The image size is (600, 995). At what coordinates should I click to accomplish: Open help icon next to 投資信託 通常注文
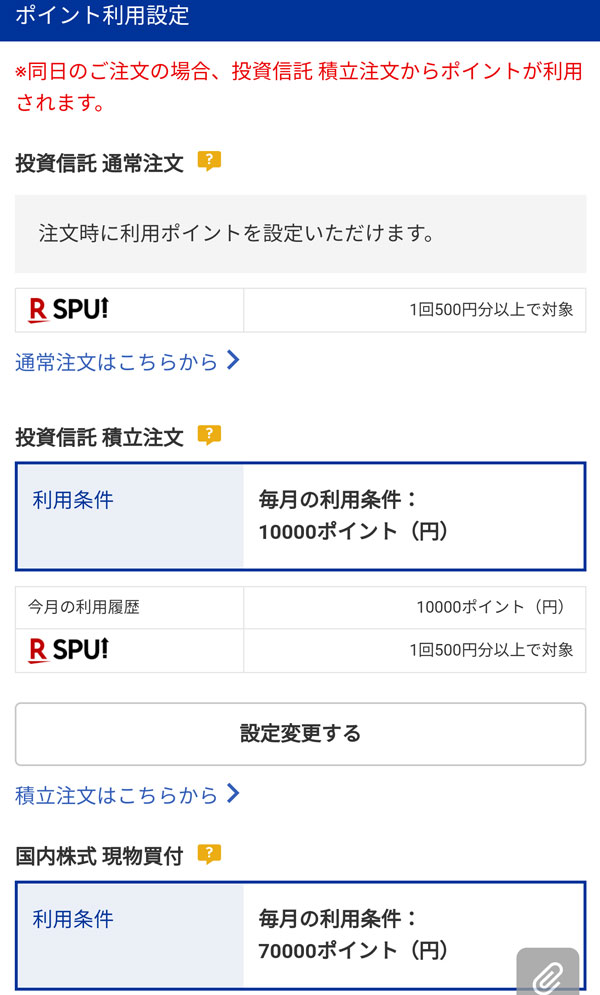pyautogui.click(x=209, y=161)
